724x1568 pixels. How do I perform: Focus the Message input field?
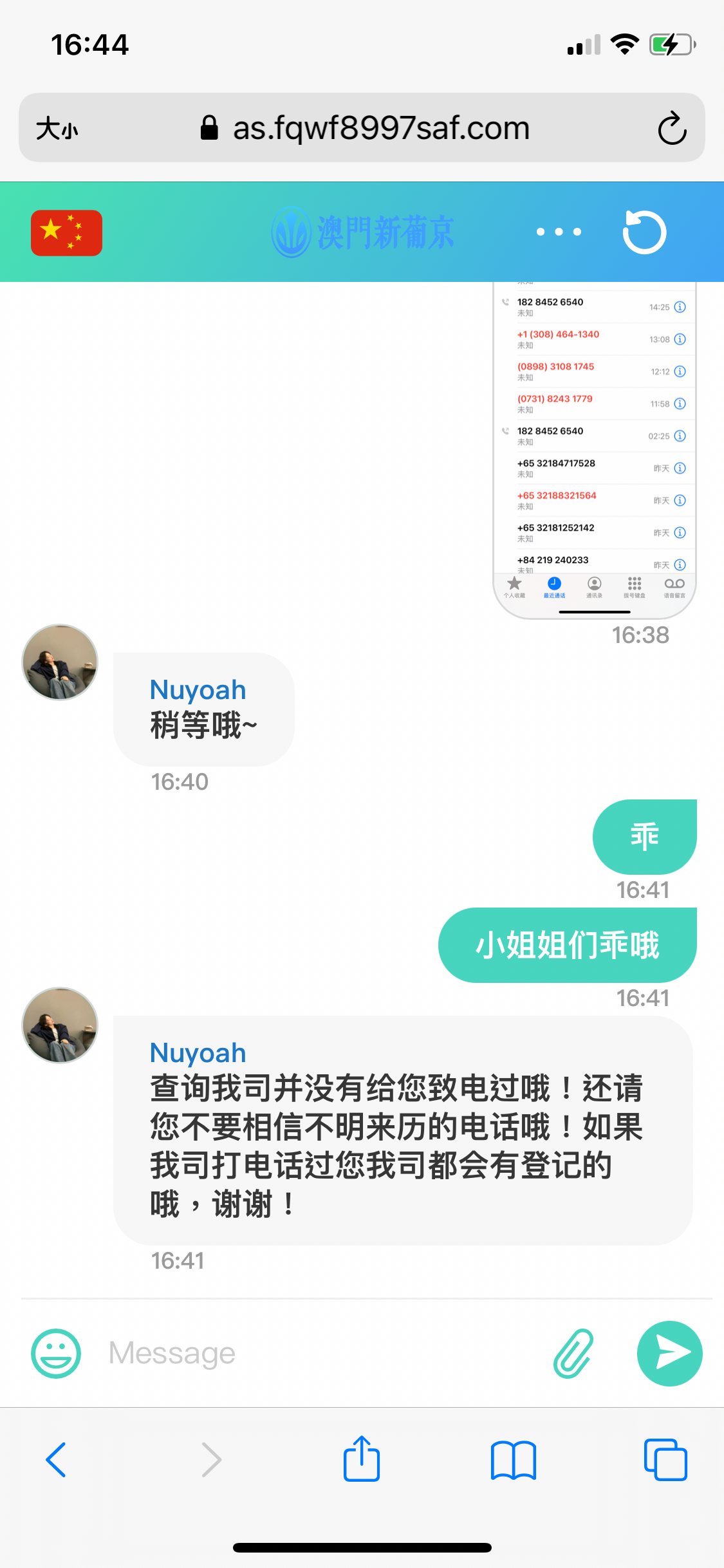pos(322,1353)
